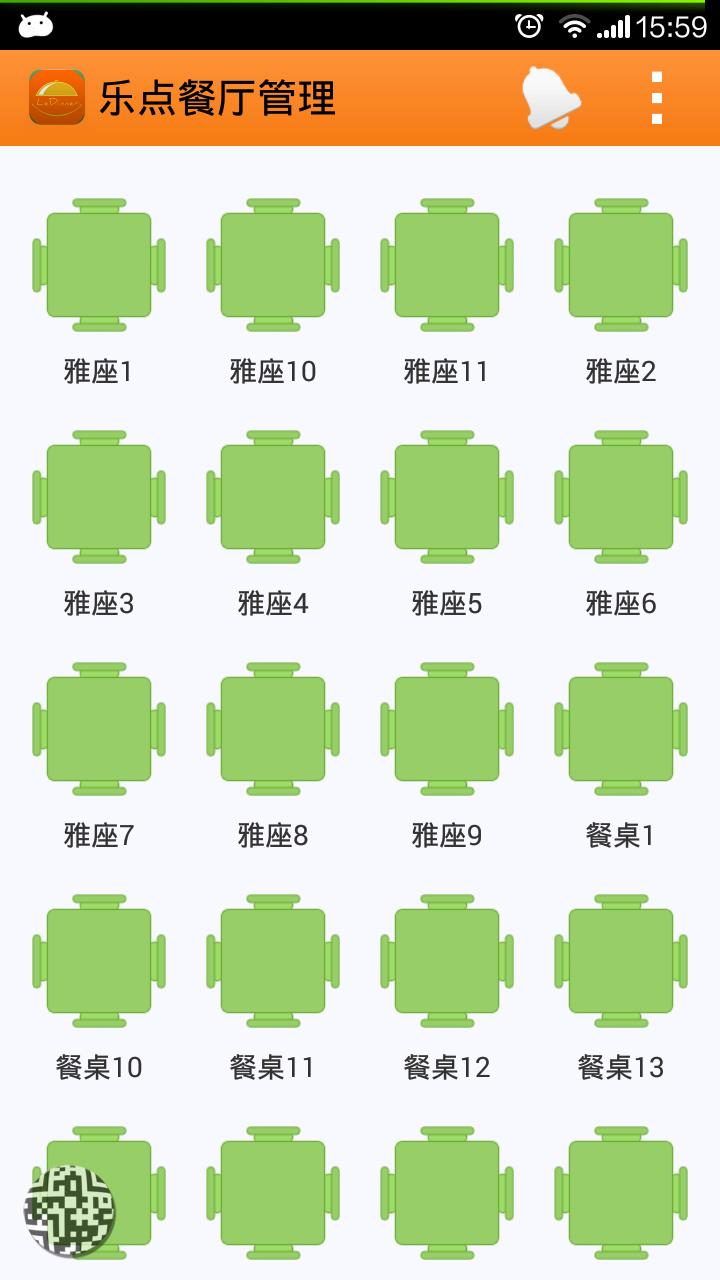Open the notification bell in the action bar
The height and width of the screenshot is (1280, 720).
[x=549, y=98]
